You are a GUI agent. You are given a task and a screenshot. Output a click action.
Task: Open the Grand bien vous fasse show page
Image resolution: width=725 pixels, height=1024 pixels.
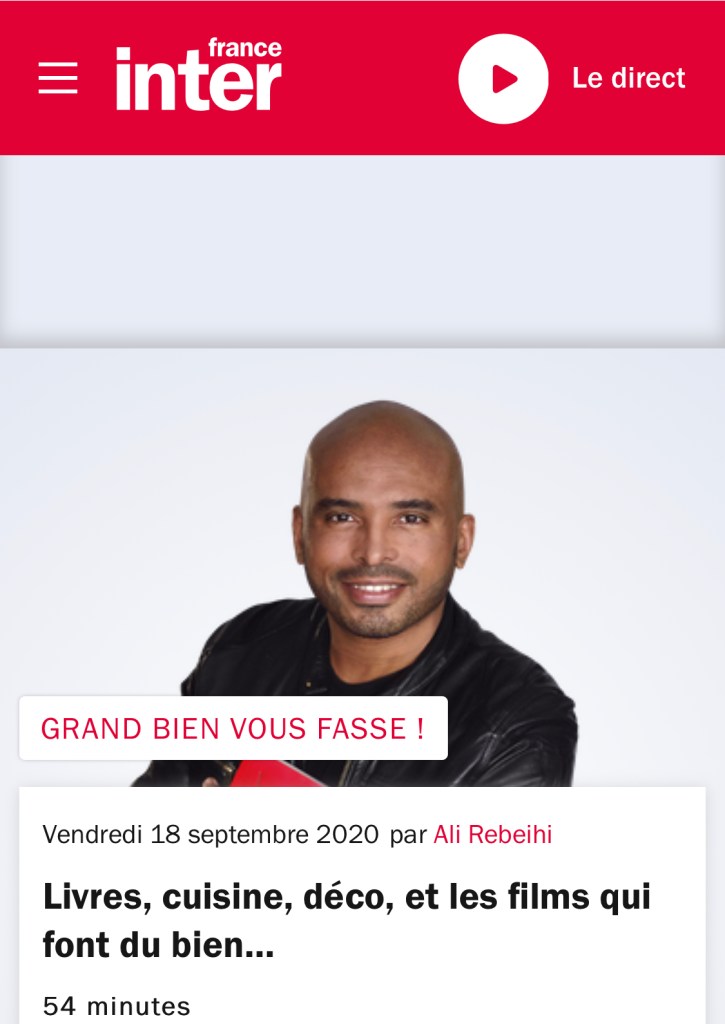coord(233,728)
